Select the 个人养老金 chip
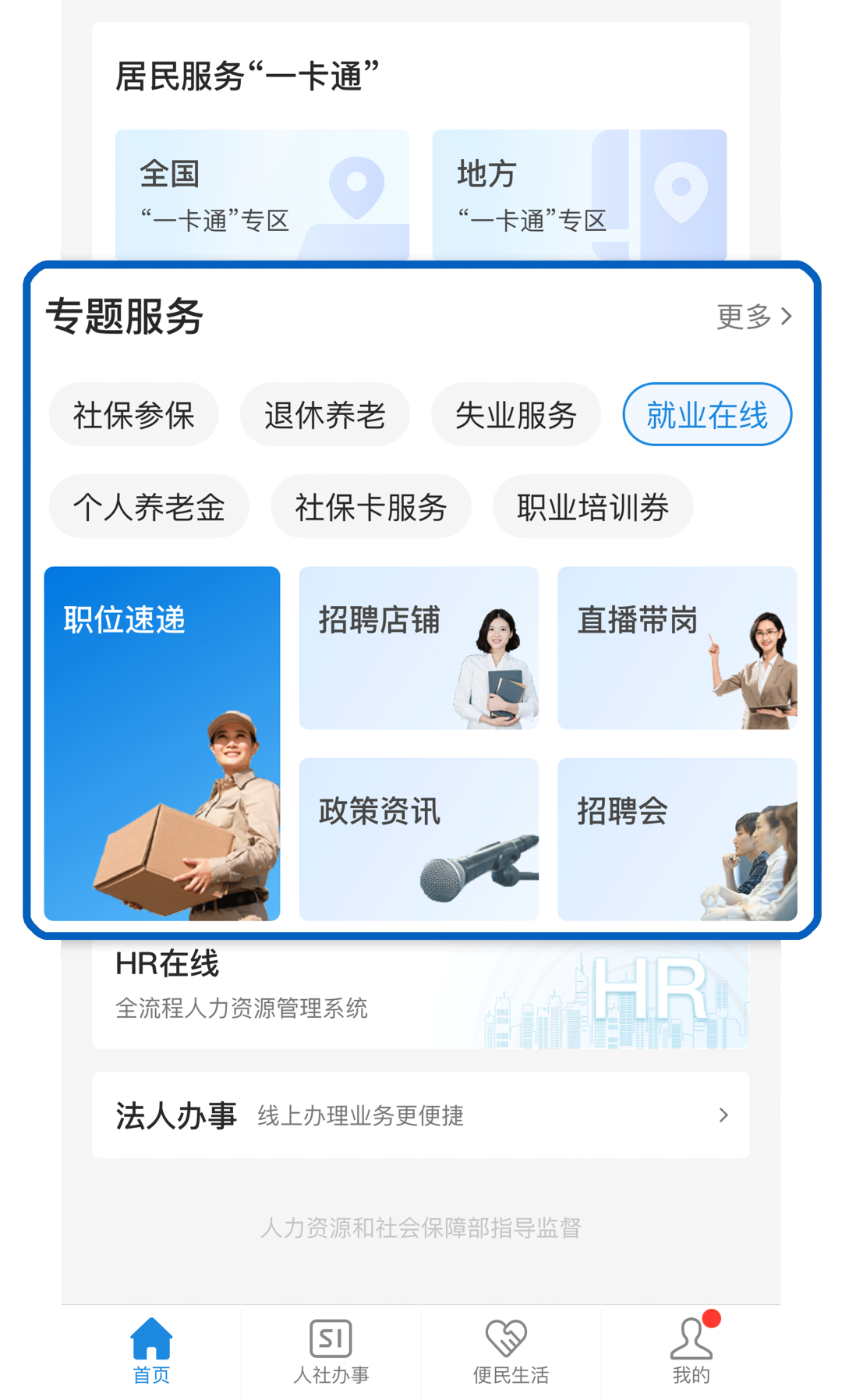 coord(149,506)
